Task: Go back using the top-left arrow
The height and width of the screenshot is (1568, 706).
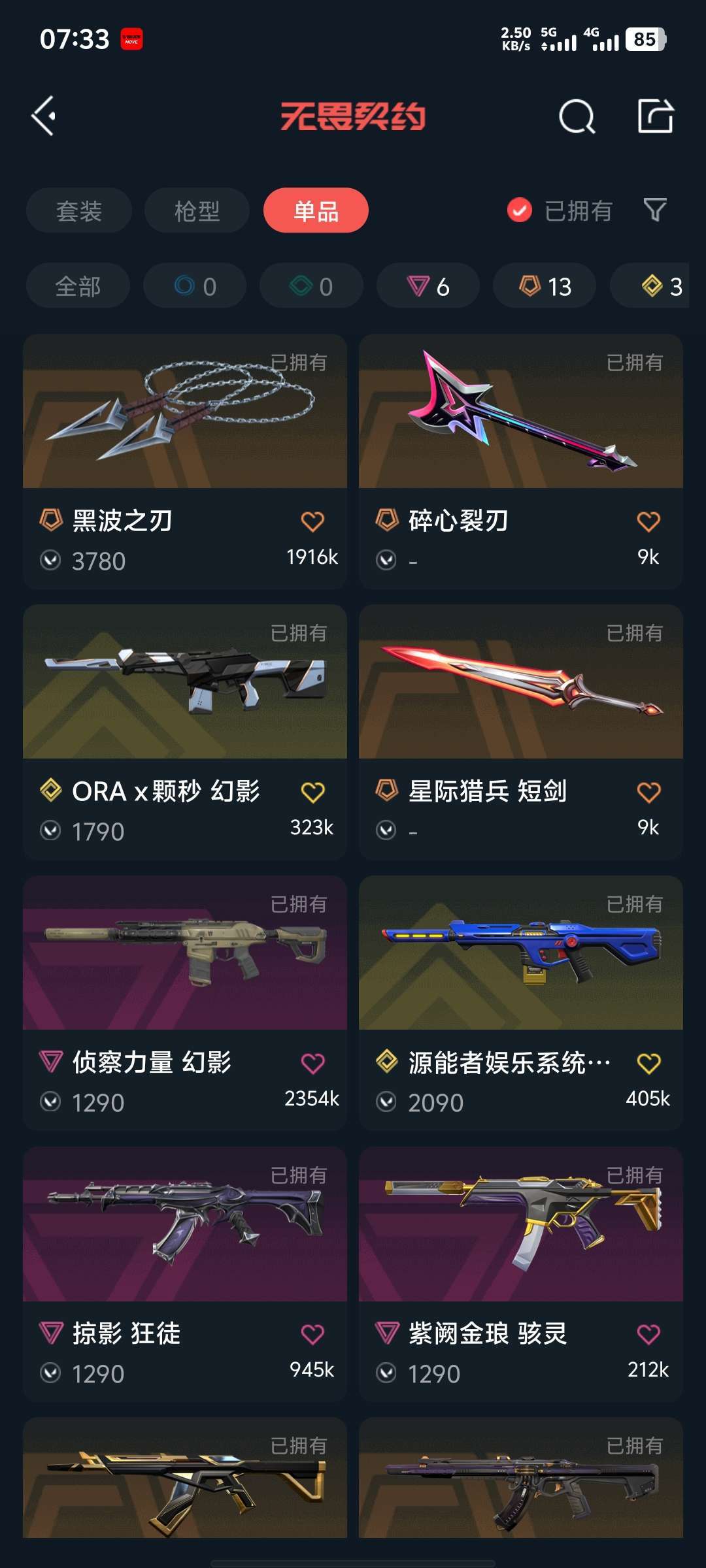Action: coord(44,116)
